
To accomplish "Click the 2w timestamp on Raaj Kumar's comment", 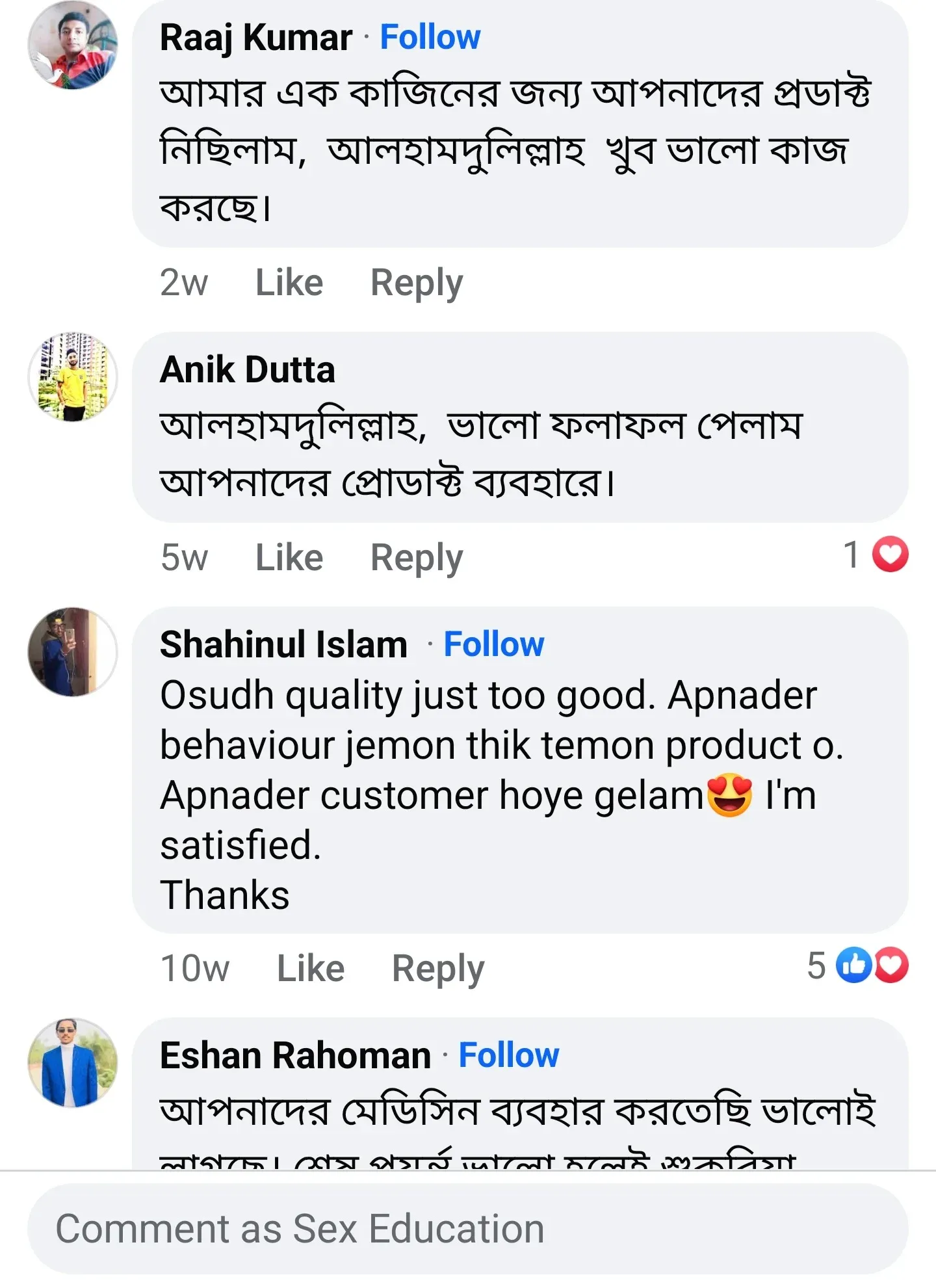I will 184,282.
